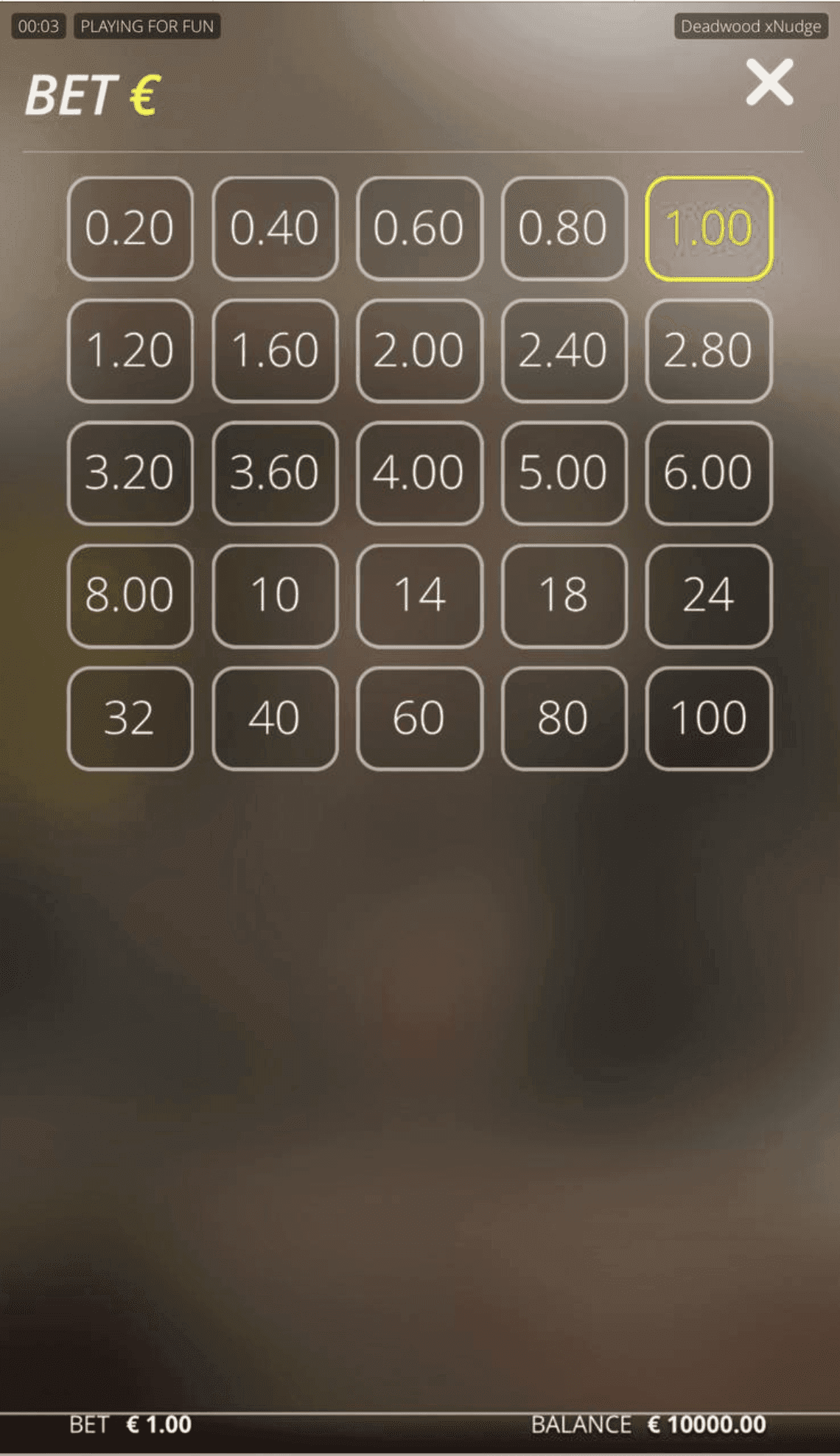Confirm the highlighted 1.00 bet
840x1456 pixels.
click(x=709, y=228)
